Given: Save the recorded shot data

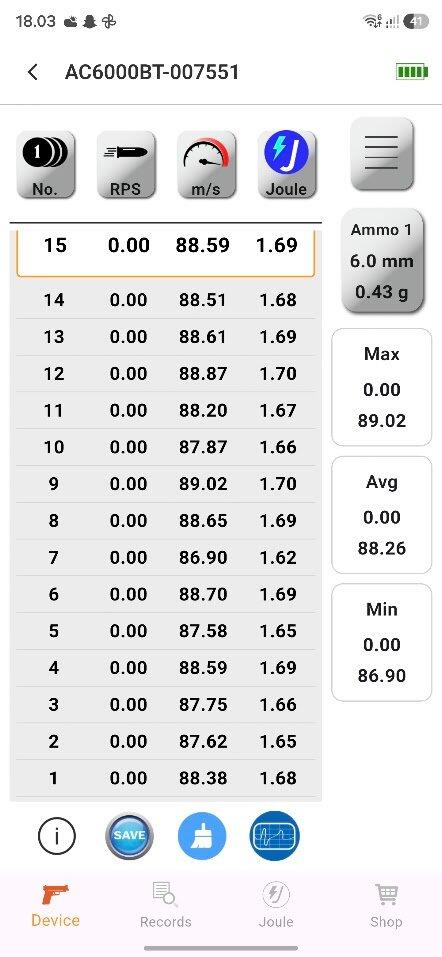Looking at the screenshot, I should pyautogui.click(x=129, y=836).
